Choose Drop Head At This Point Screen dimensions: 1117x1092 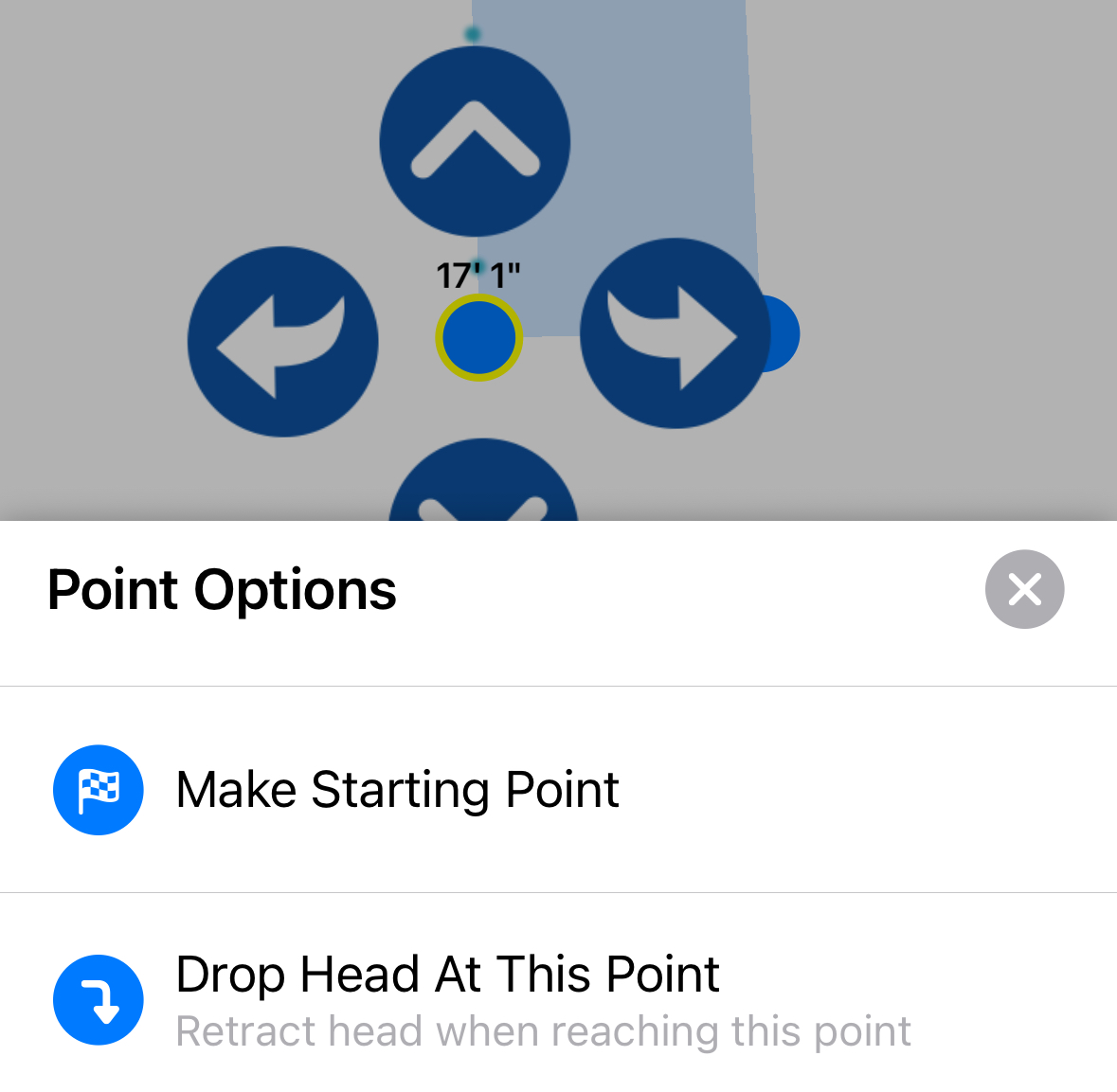[x=447, y=998]
